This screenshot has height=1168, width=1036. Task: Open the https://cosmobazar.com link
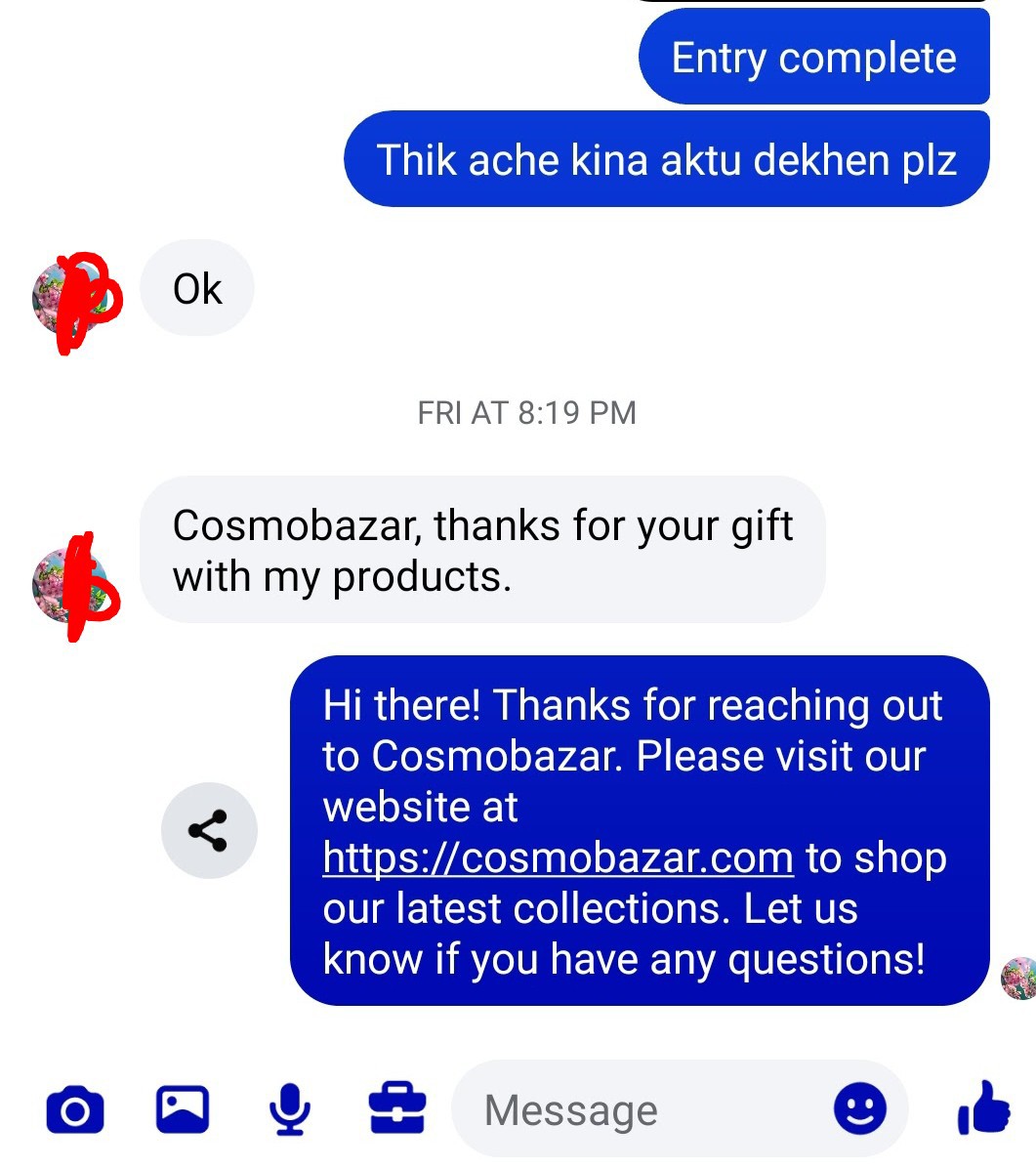(x=558, y=858)
